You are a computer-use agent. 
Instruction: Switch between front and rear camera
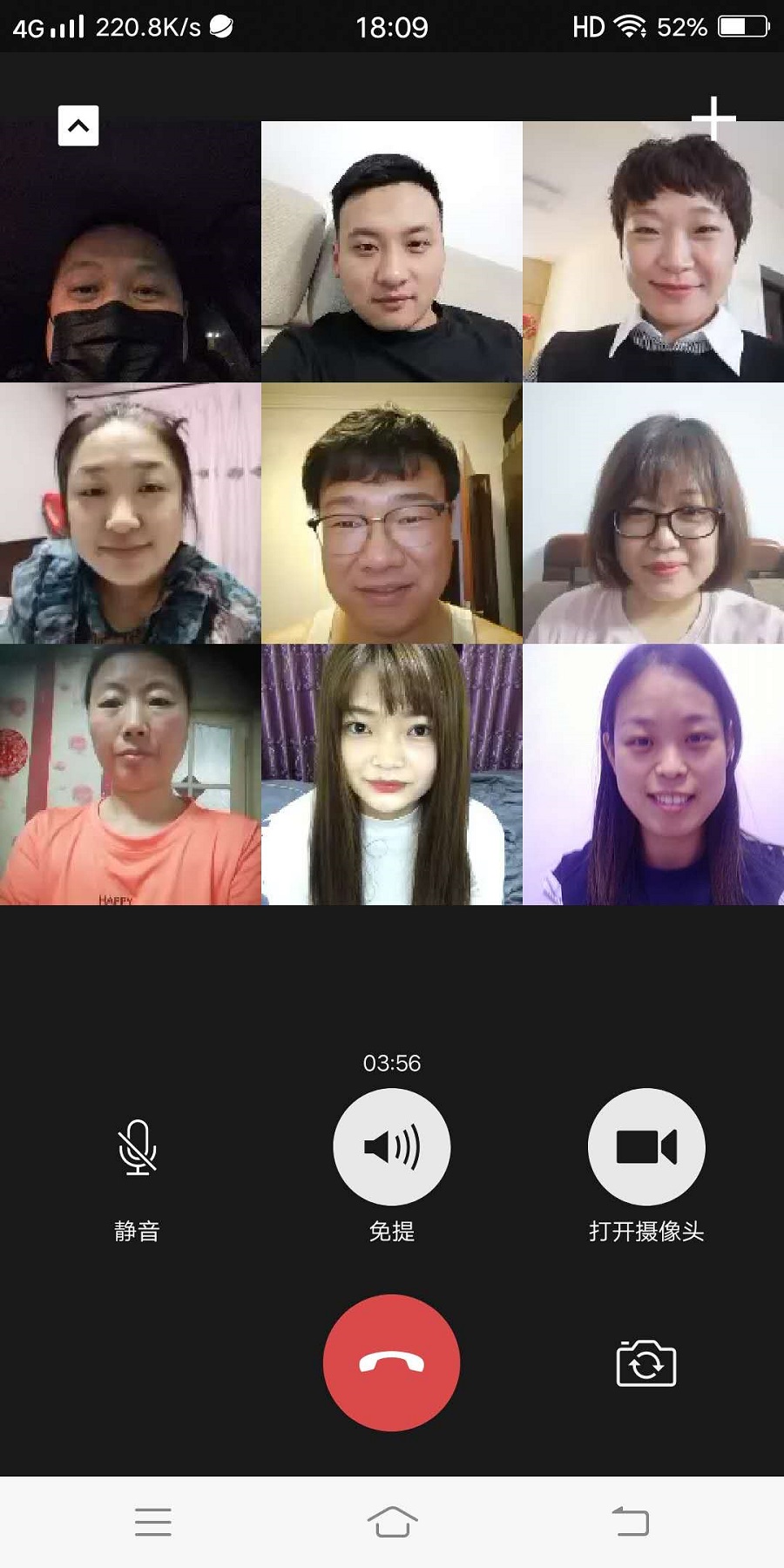pyautogui.click(x=646, y=1363)
